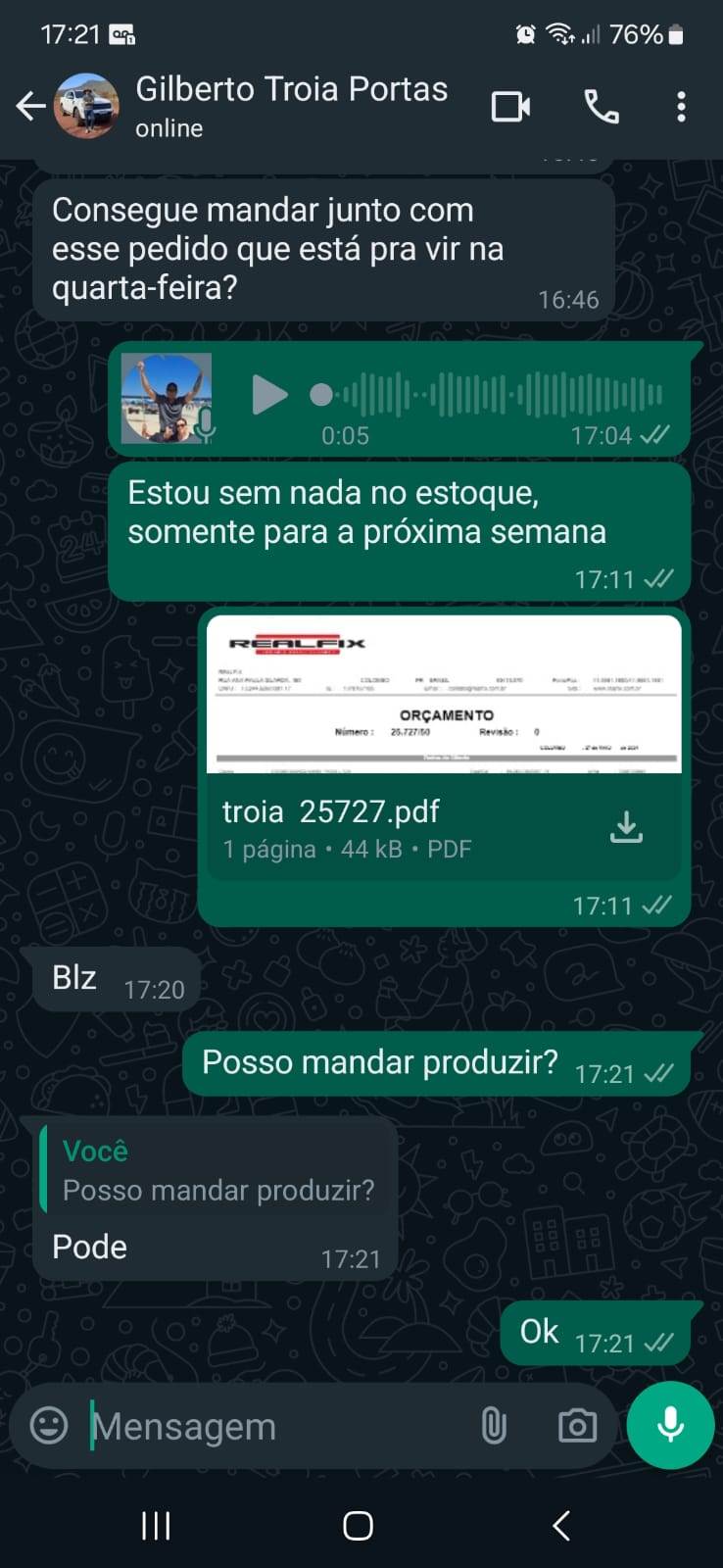Open the emoji picker
Image resolution: width=723 pixels, height=1568 pixels.
(49, 1425)
